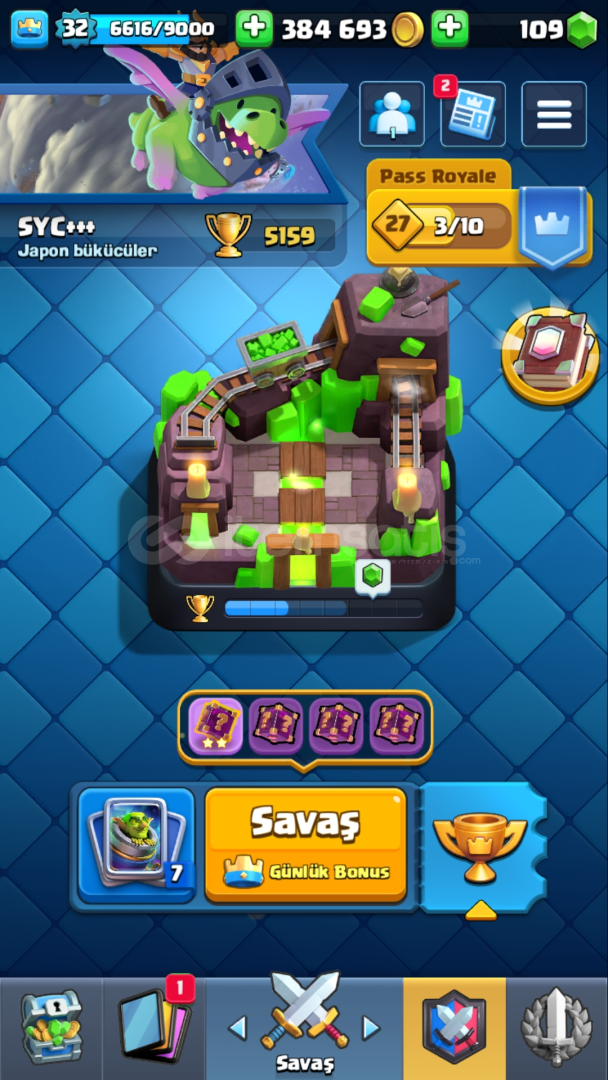Start a battle with the Savaş button

pyautogui.click(x=306, y=845)
